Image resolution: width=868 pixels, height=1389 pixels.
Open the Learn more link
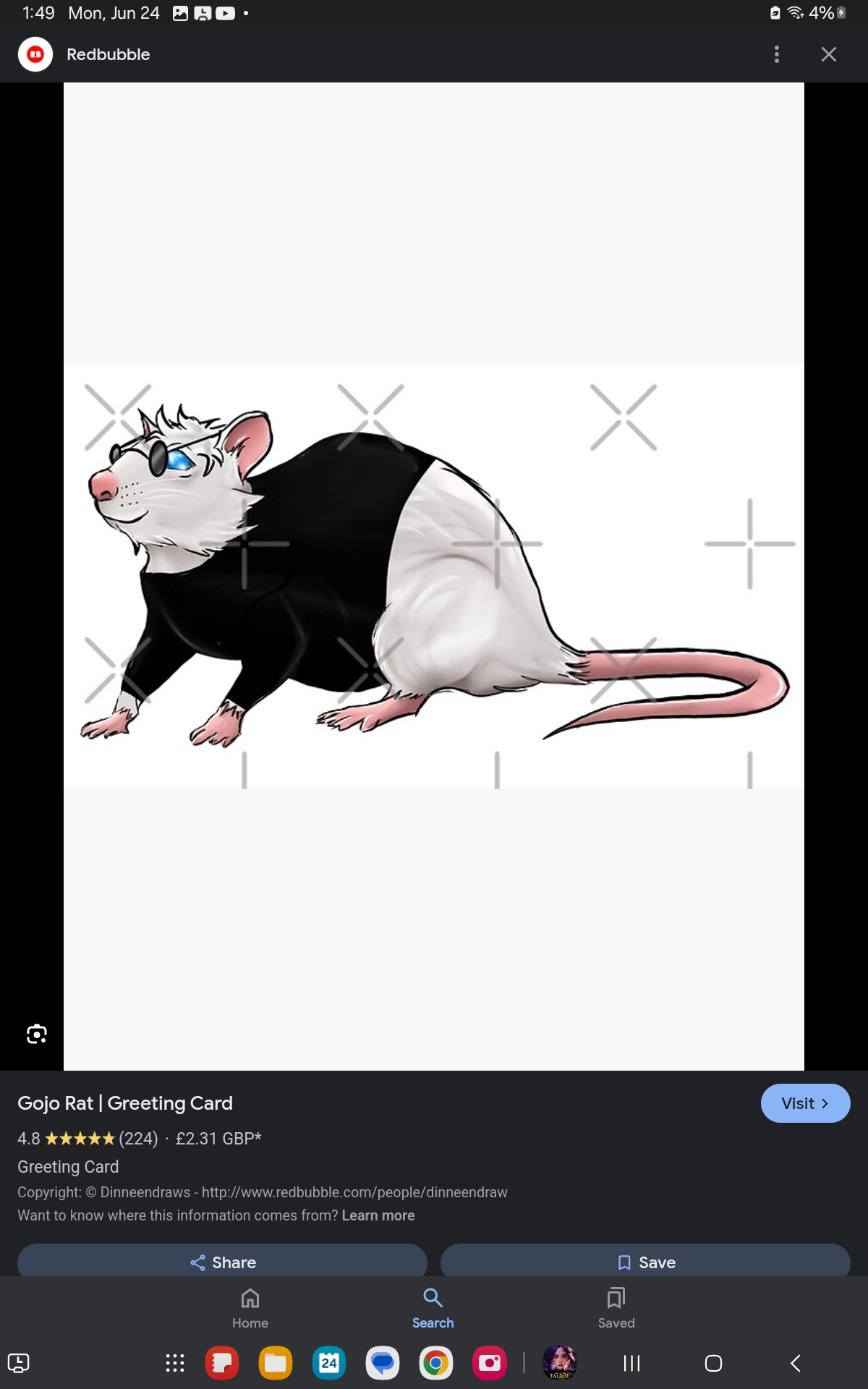click(378, 1215)
